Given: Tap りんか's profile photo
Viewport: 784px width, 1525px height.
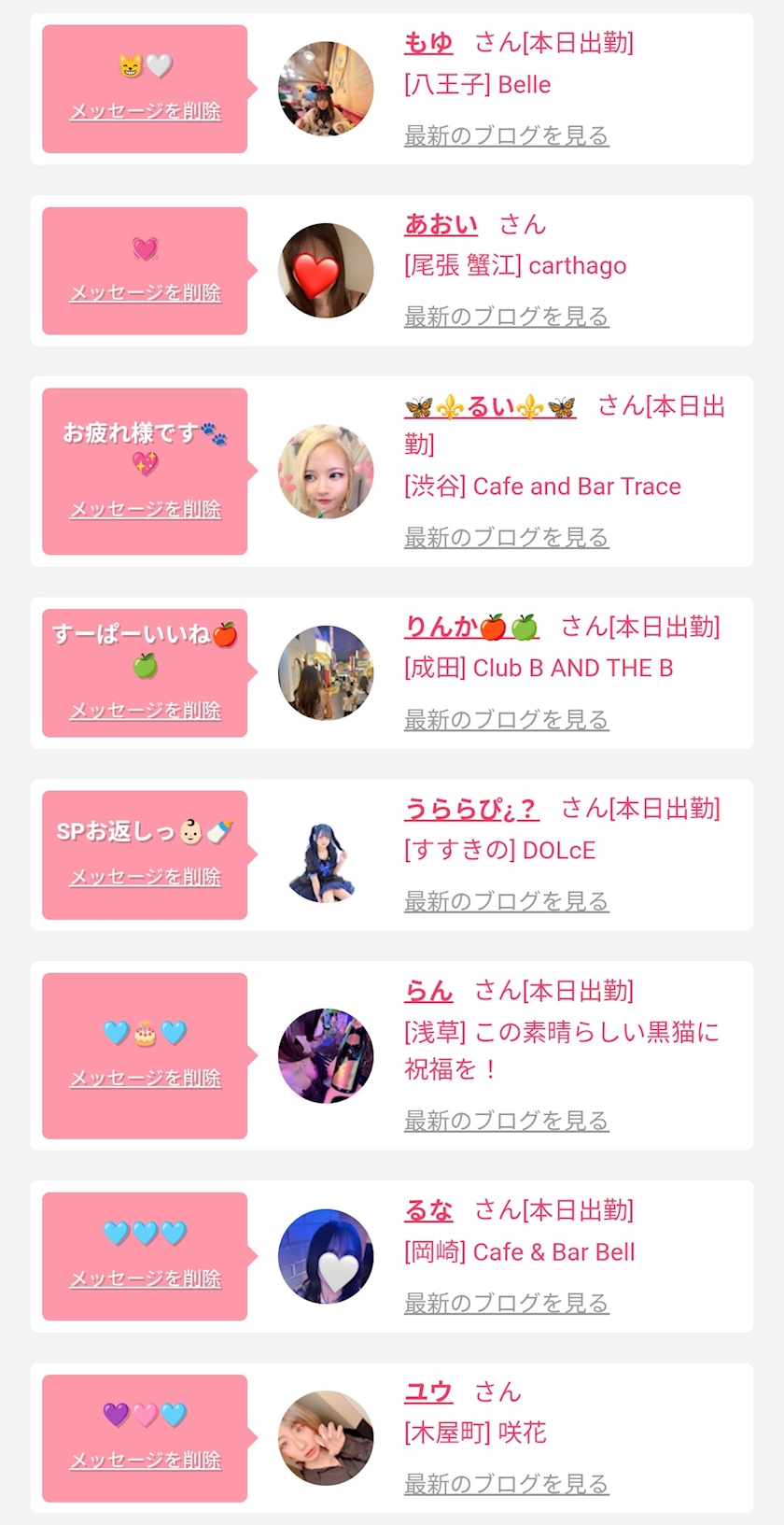Looking at the screenshot, I should [x=326, y=672].
